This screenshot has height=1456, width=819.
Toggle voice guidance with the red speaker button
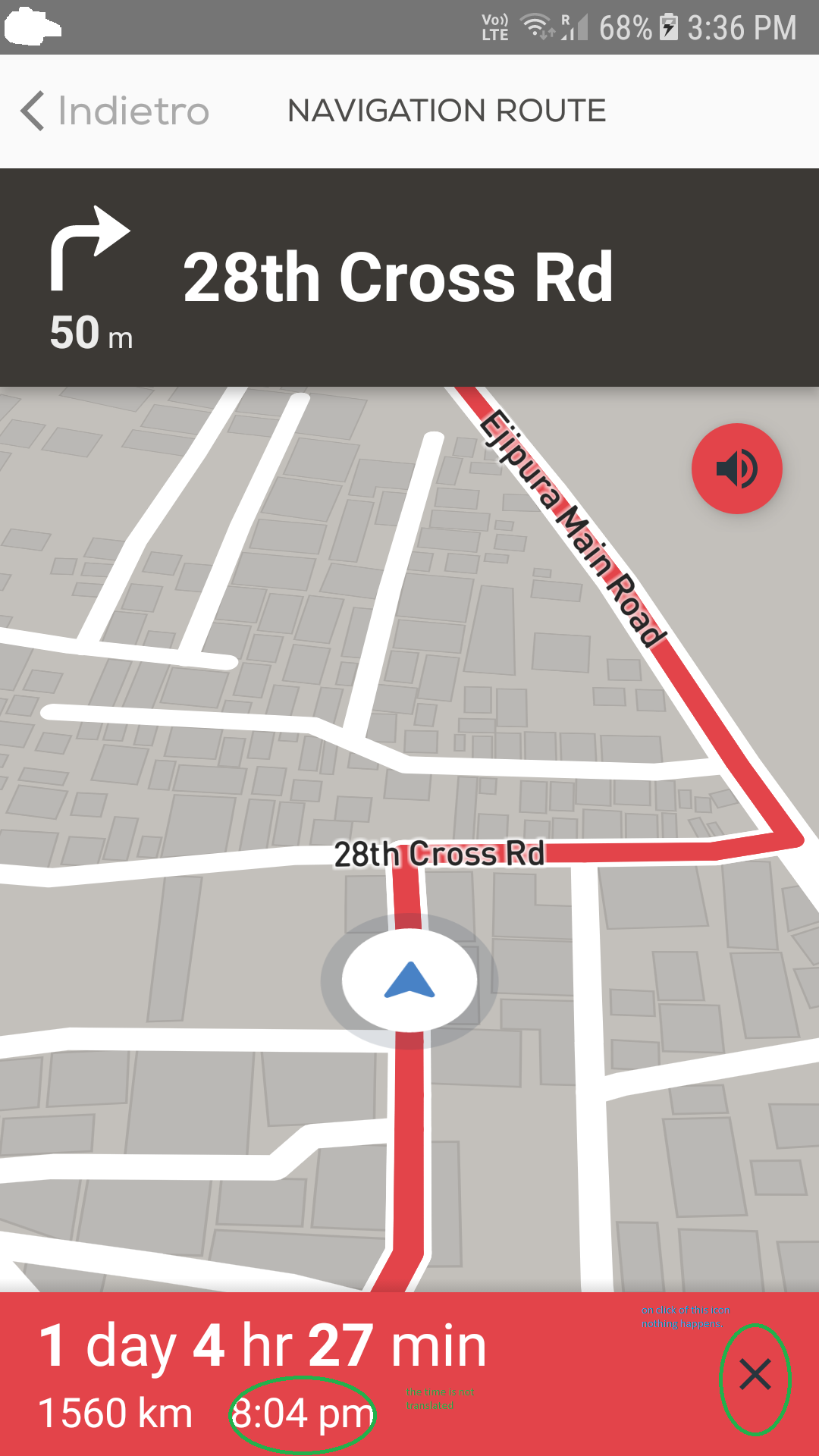click(x=736, y=468)
